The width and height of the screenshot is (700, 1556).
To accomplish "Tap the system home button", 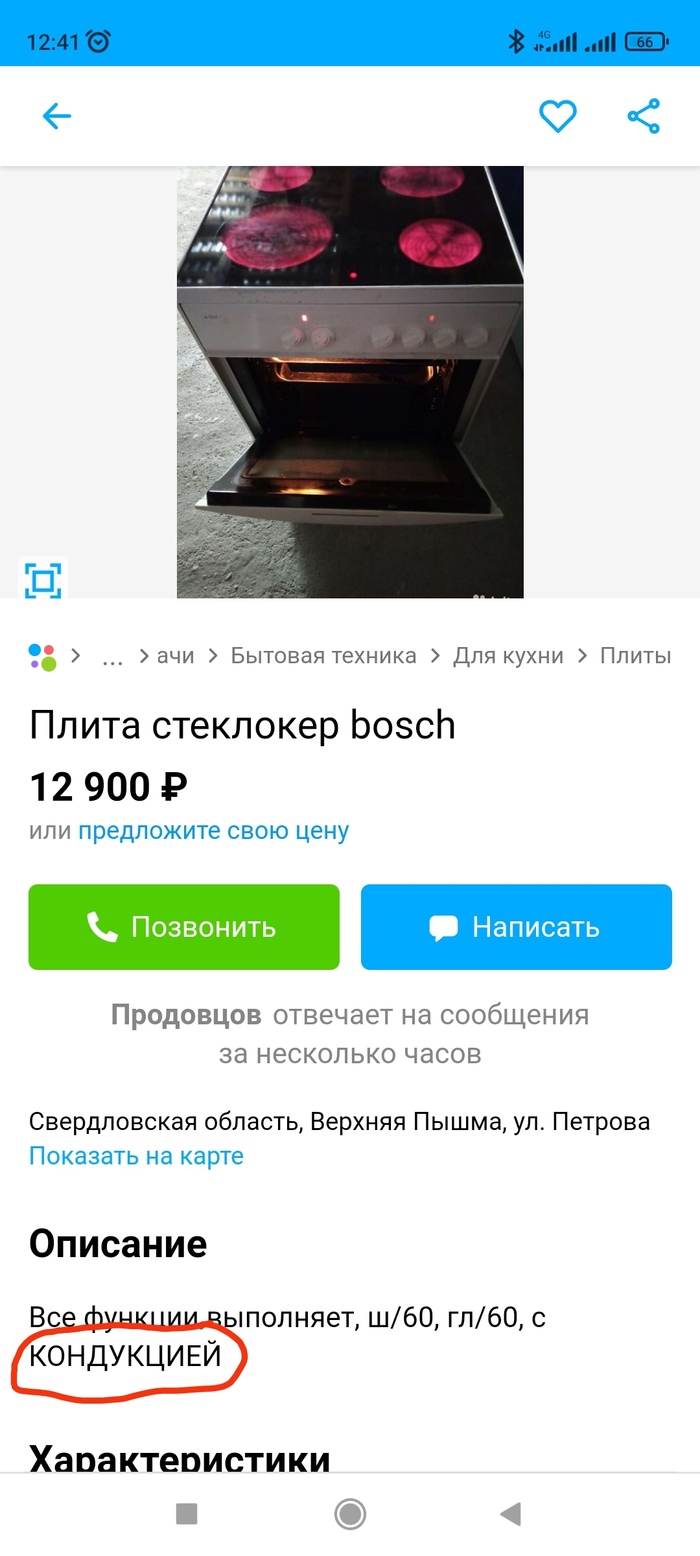I will (x=350, y=1514).
